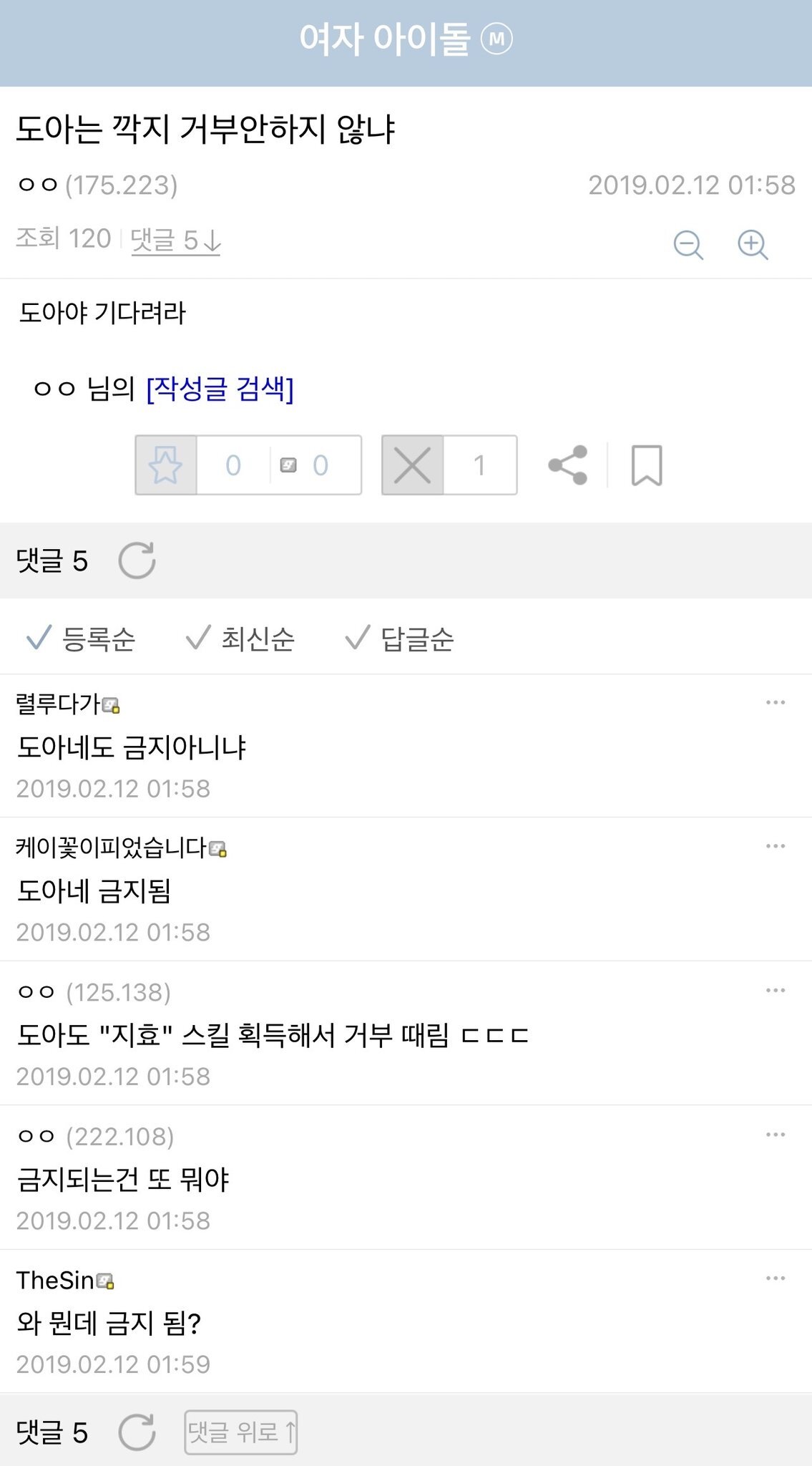Zoom out the post text size
The height and width of the screenshot is (1466, 812).
pyautogui.click(x=688, y=245)
